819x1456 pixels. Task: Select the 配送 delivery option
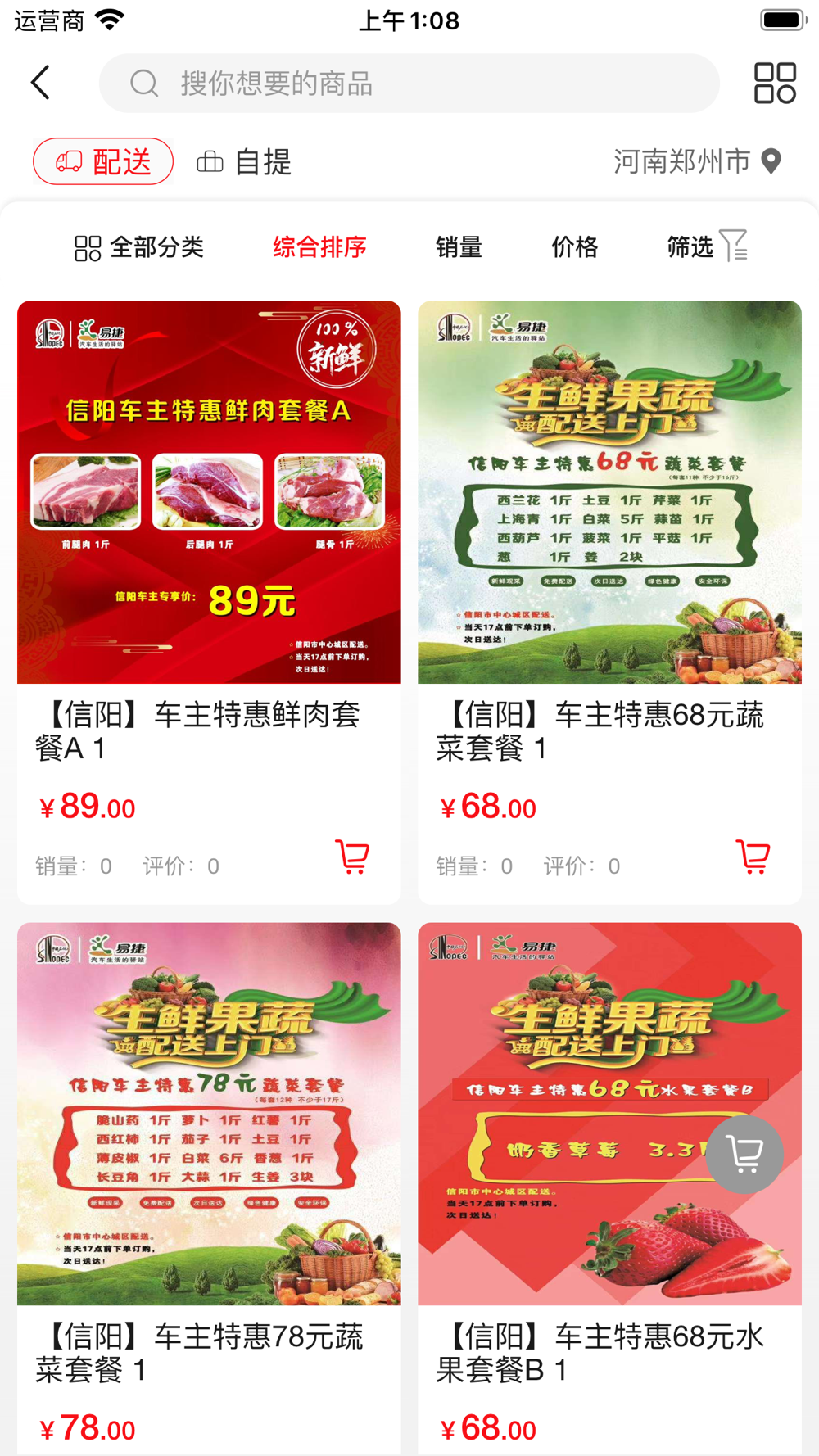(x=103, y=161)
